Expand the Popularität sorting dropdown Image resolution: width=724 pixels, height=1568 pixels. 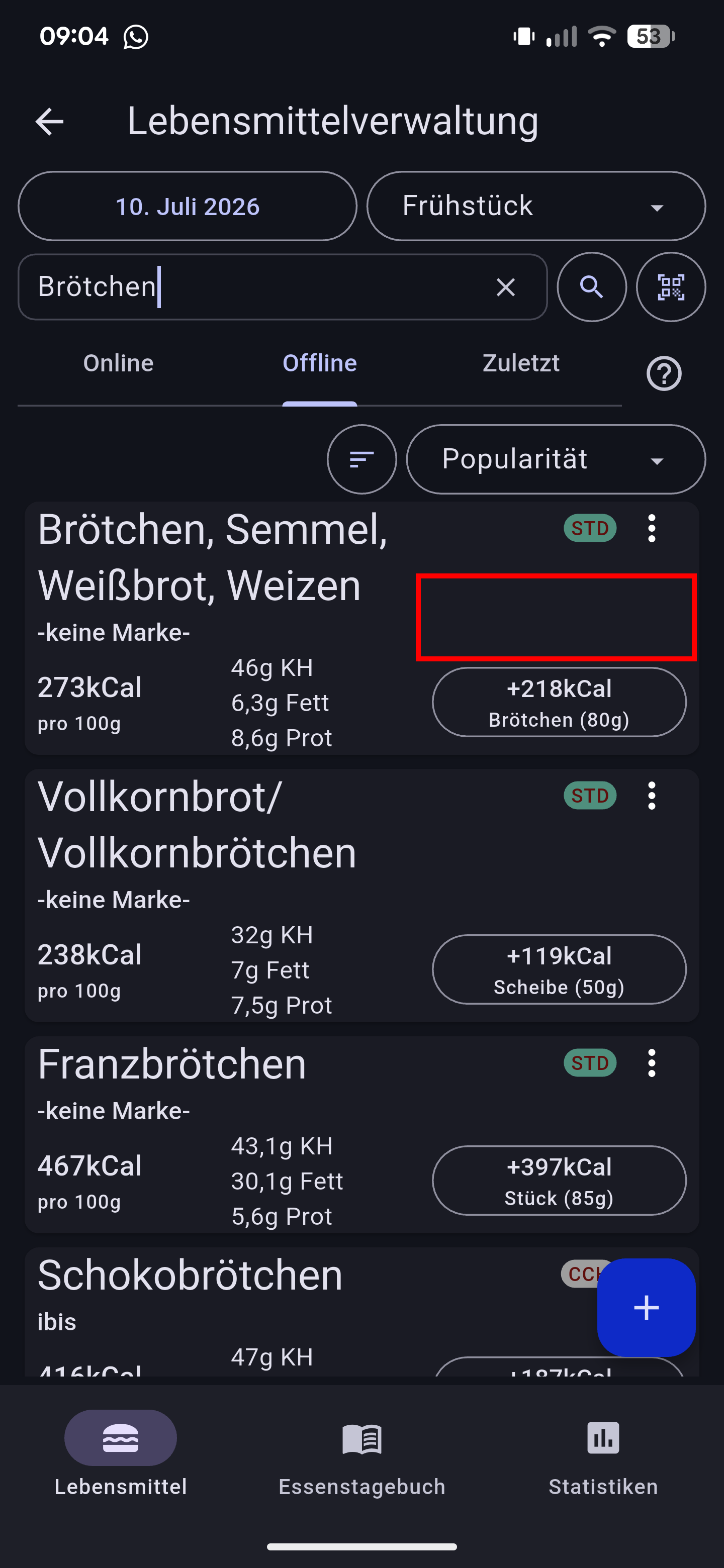point(556,459)
